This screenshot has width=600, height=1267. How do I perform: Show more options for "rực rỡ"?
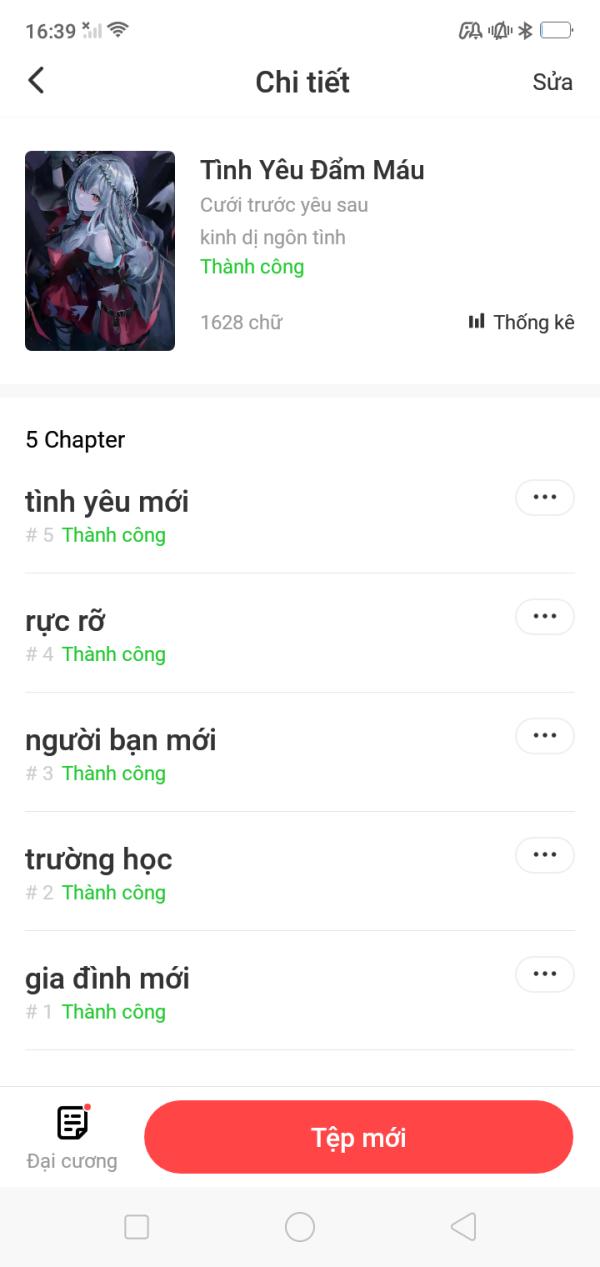coord(544,616)
